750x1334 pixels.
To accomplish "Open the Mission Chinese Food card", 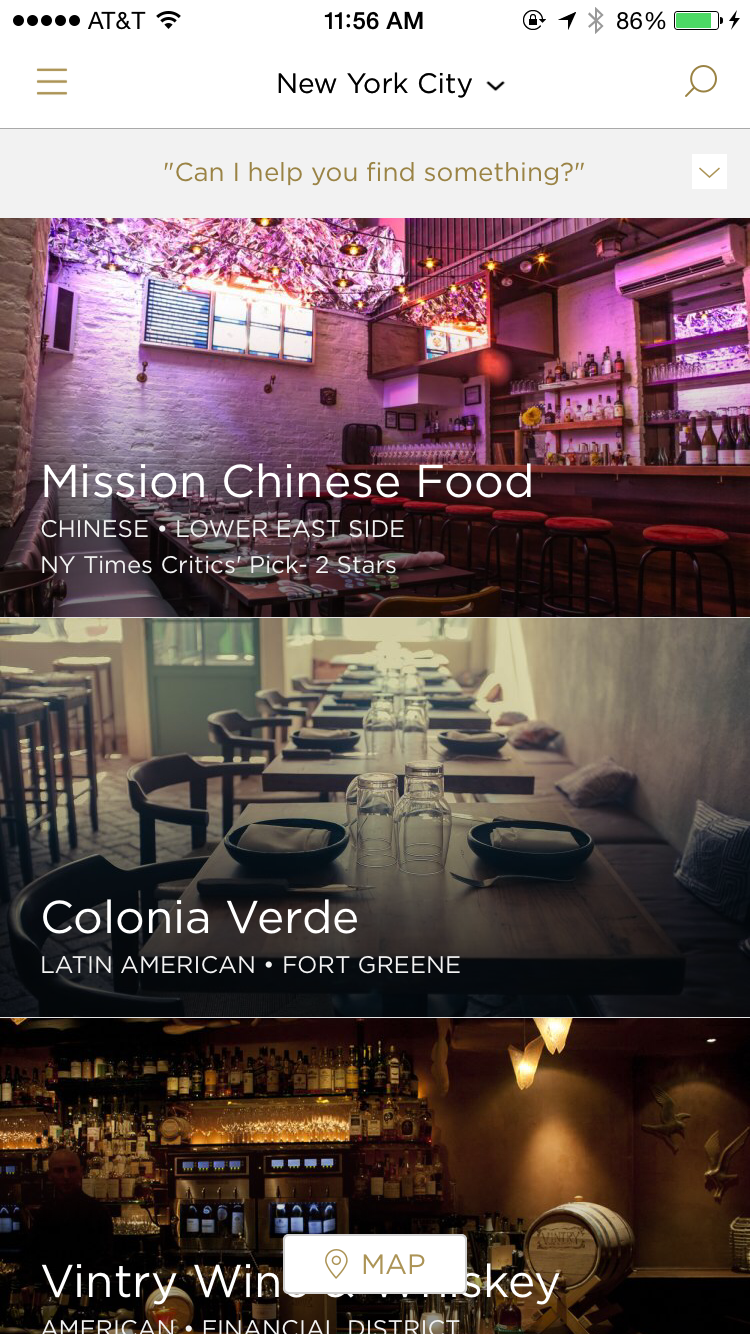I will 374,417.
